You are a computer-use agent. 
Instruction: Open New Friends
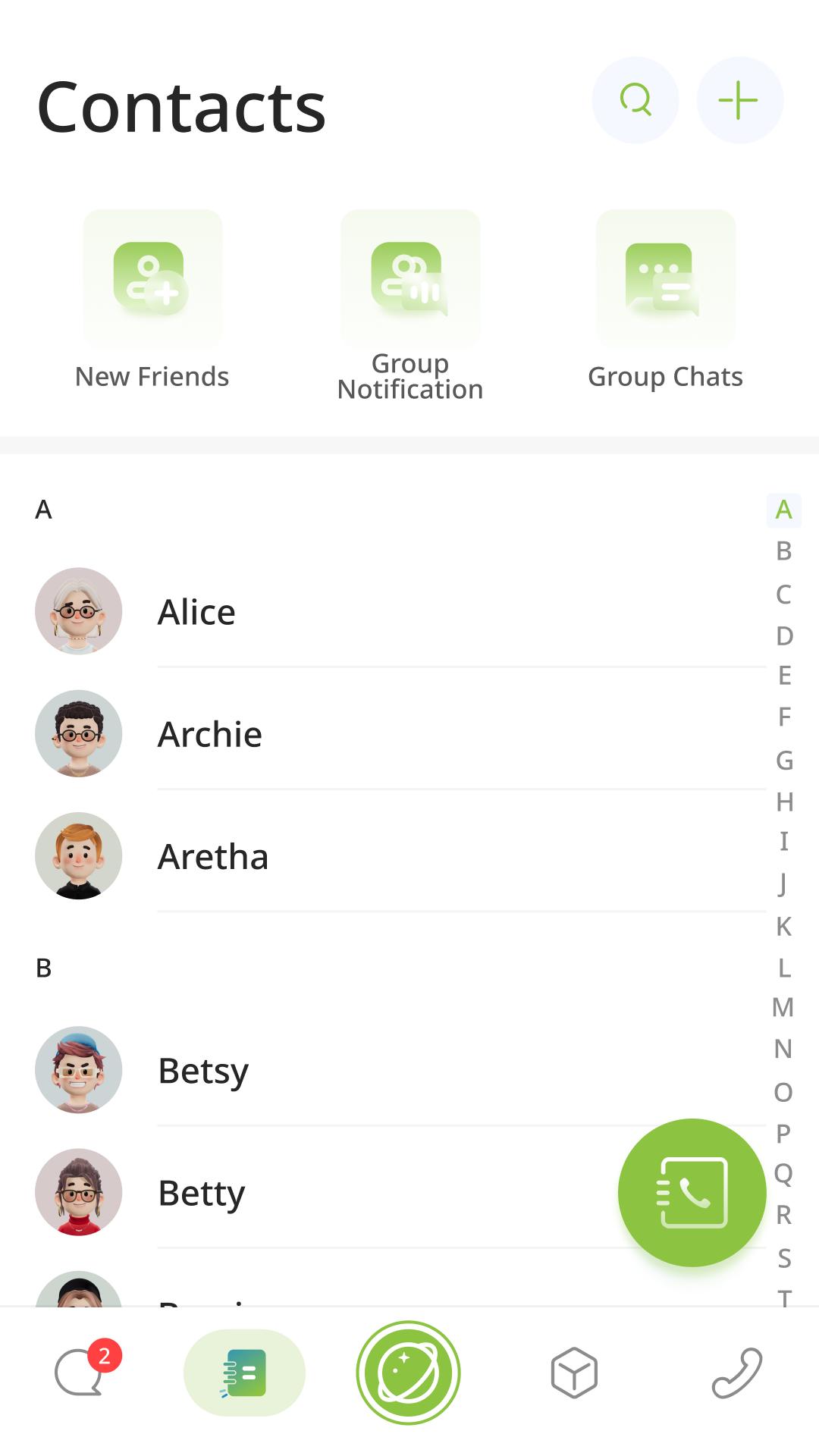tap(152, 301)
